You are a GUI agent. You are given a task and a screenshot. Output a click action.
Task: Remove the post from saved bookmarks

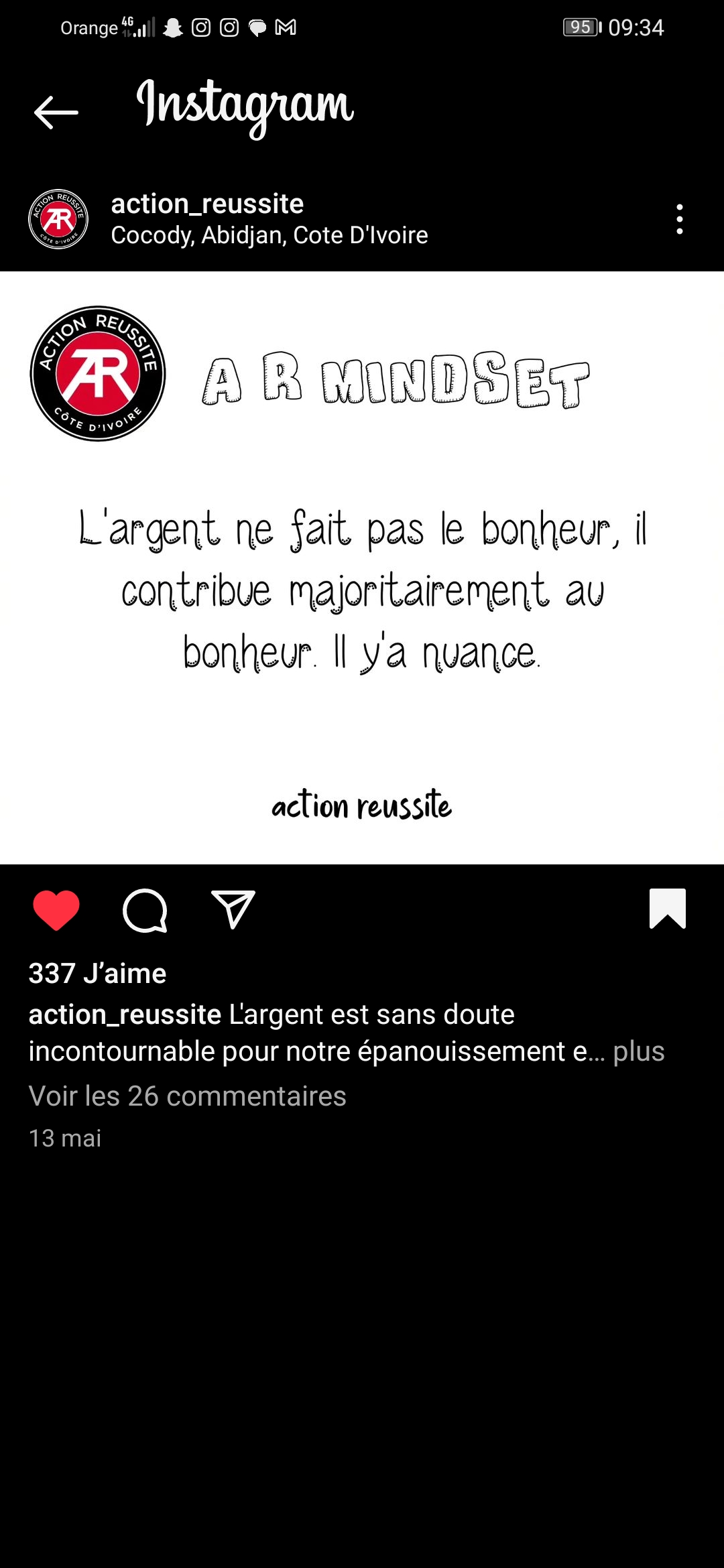tap(668, 909)
